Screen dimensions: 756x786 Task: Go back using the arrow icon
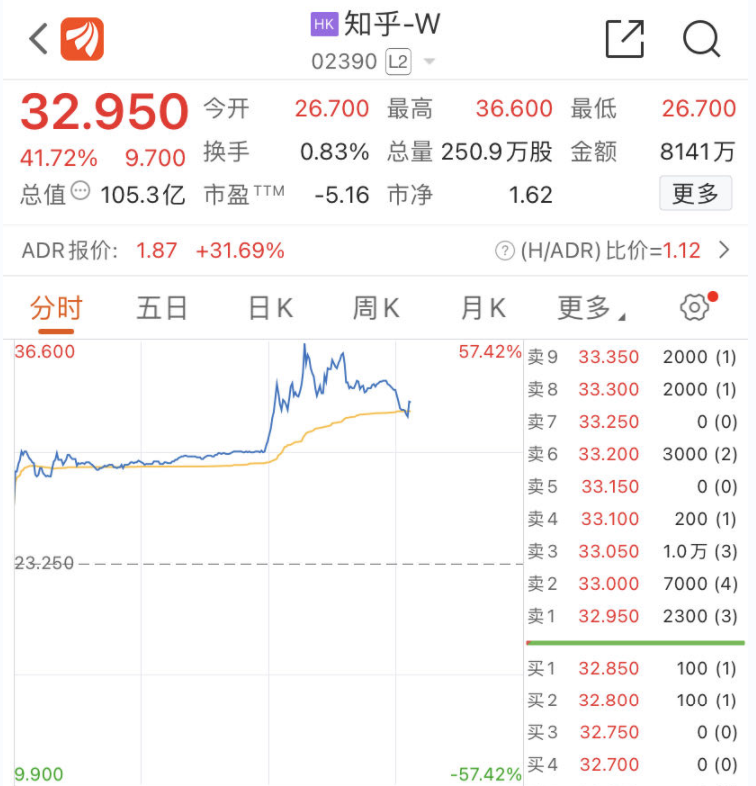pos(38,40)
